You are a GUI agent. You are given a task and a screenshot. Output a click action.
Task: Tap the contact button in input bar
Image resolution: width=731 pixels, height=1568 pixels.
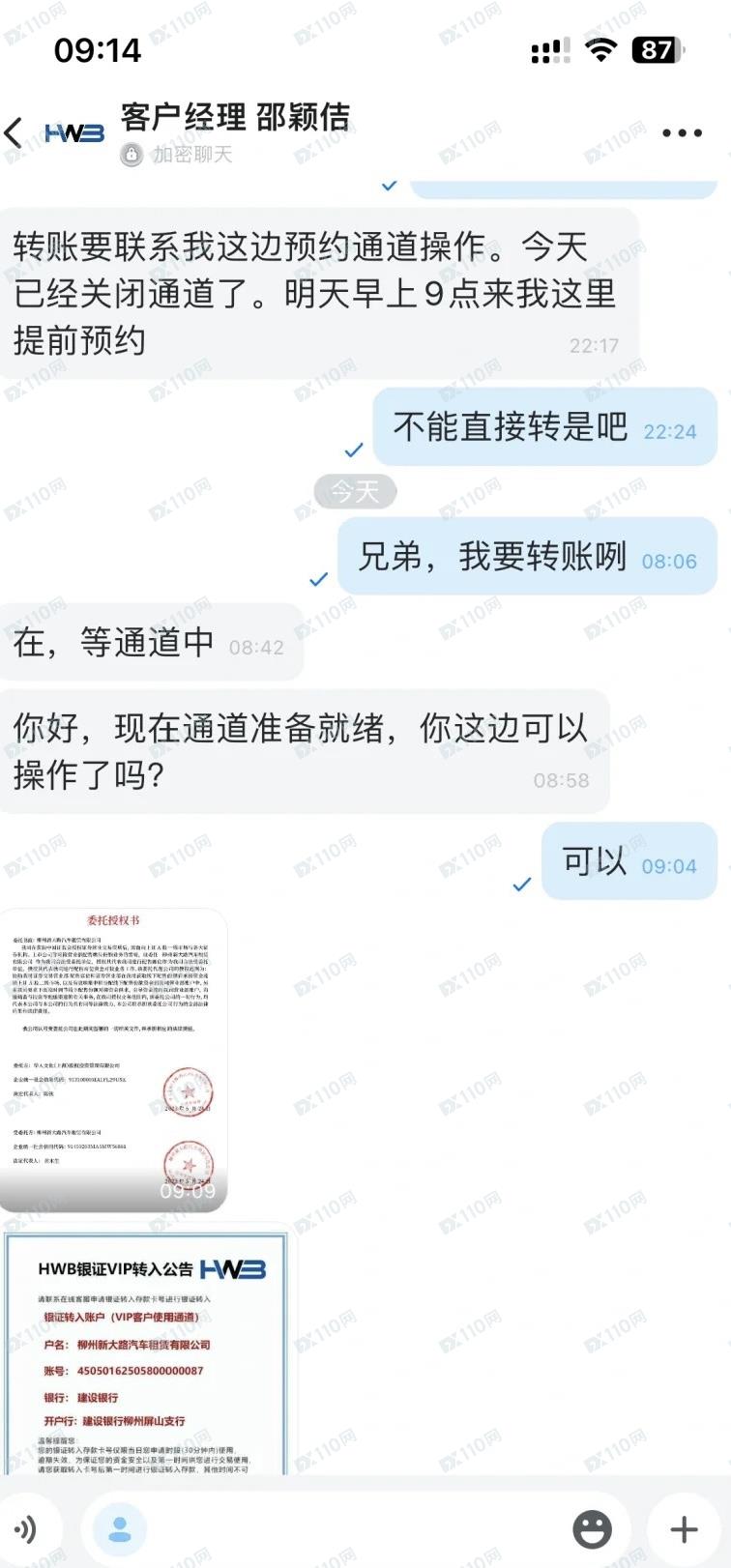coord(120,1529)
